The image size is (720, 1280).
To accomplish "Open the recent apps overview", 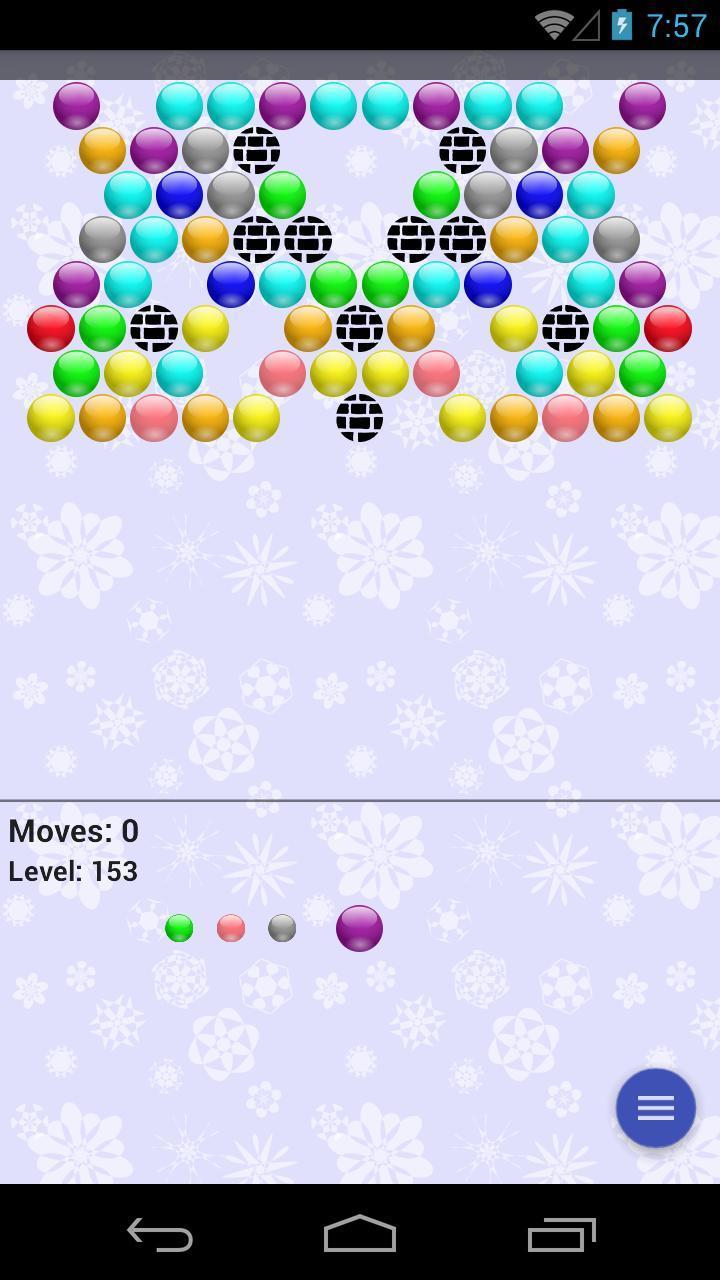I will pyautogui.click(x=561, y=1234).
